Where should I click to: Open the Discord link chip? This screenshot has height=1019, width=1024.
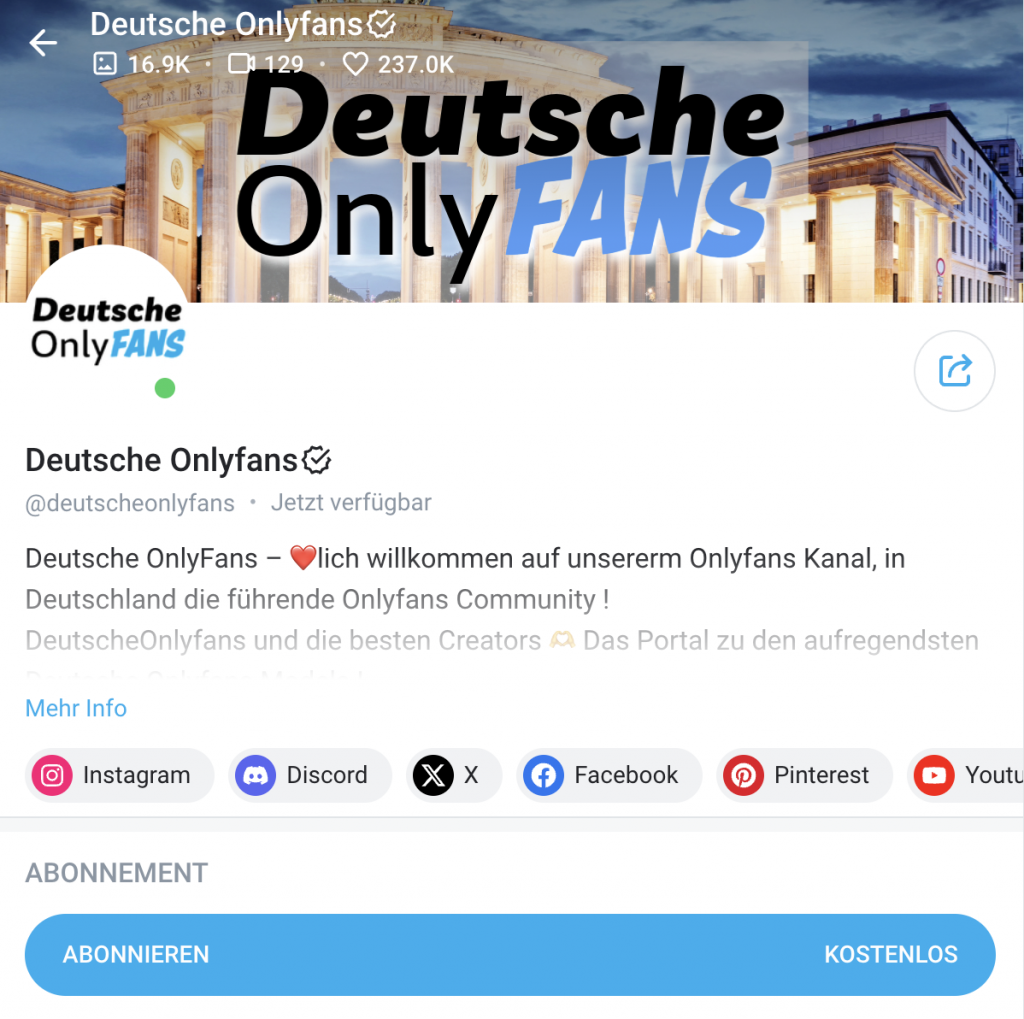click(310, 775)
